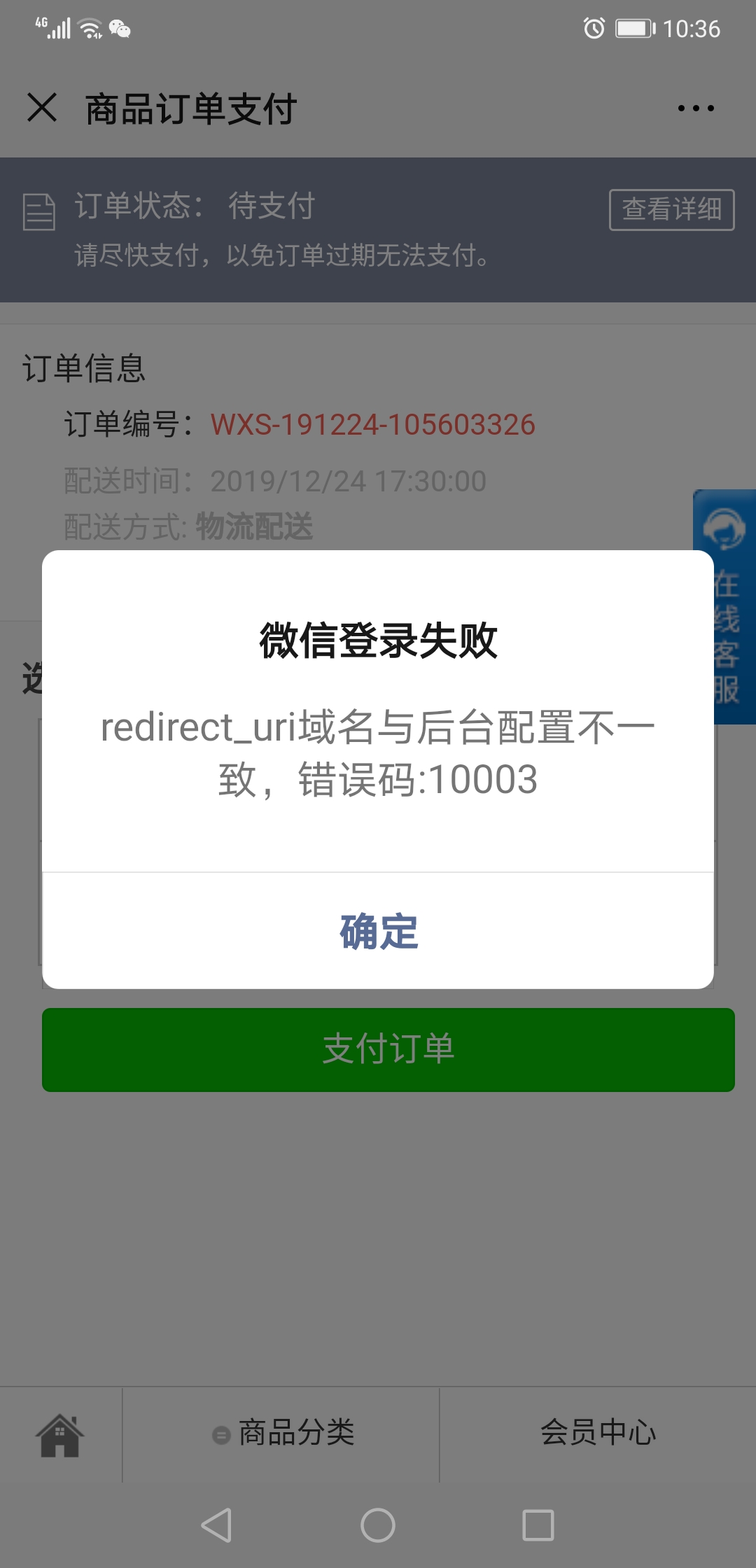The image size is (756, 1568).
Task: View order details via 查看详细
Action: 671,209
